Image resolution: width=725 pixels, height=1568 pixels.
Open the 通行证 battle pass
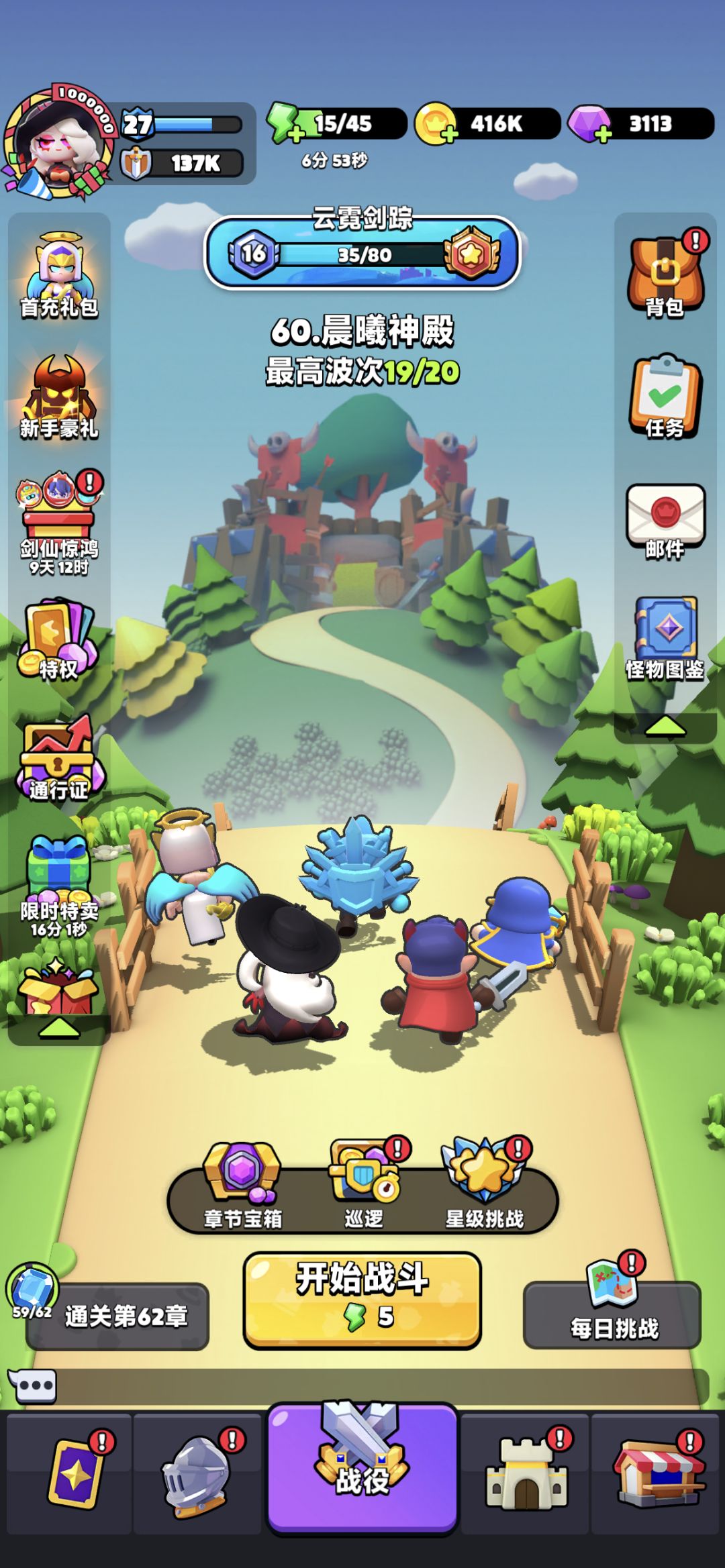tap(59, 758)
